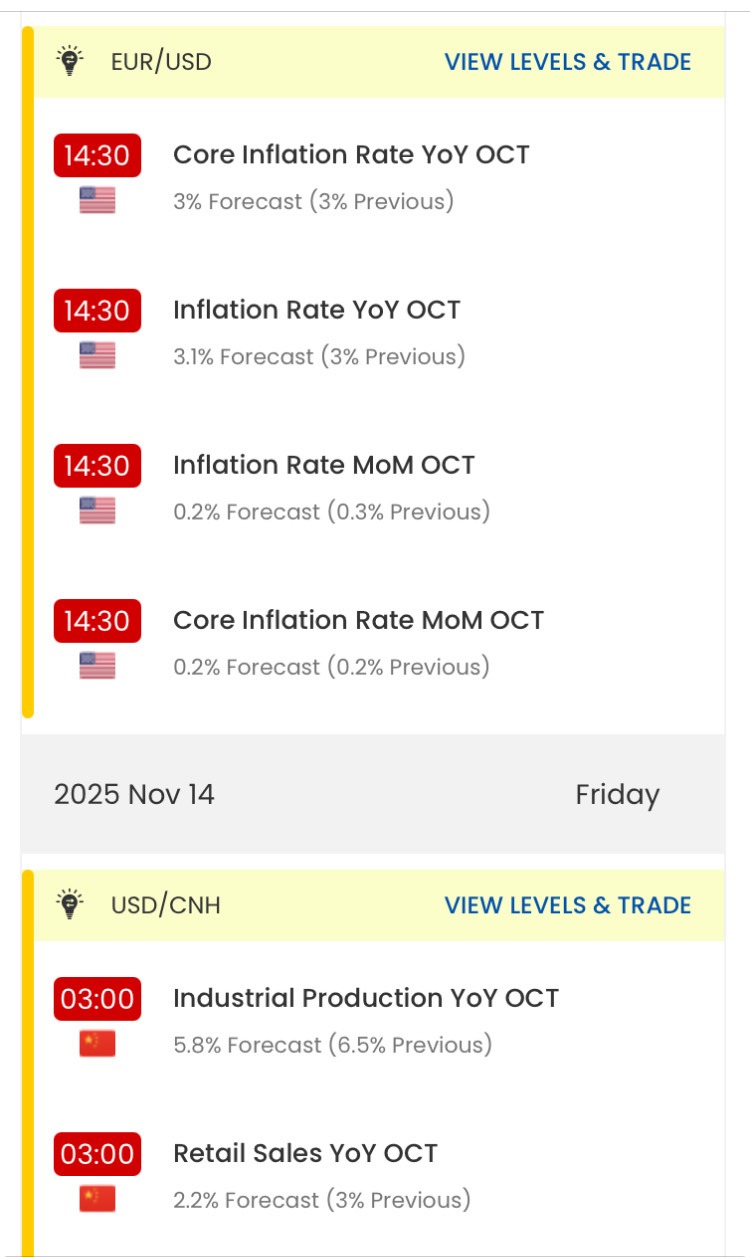
Task: Open the Core Inflation Rate MoM OCT event
Action: (x=358, y=620)
